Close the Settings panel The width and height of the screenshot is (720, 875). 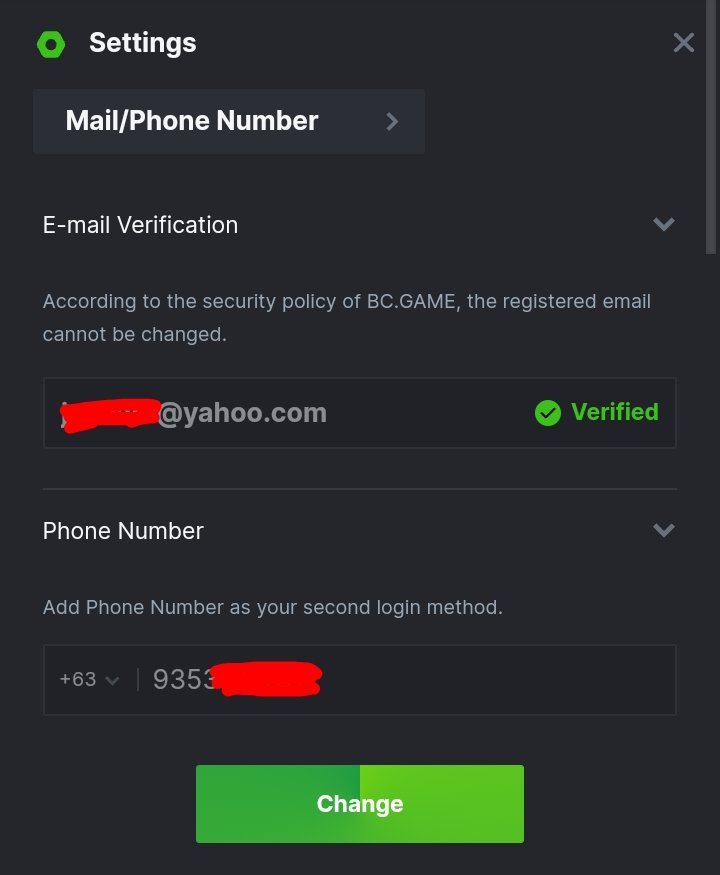click(684, 42)
